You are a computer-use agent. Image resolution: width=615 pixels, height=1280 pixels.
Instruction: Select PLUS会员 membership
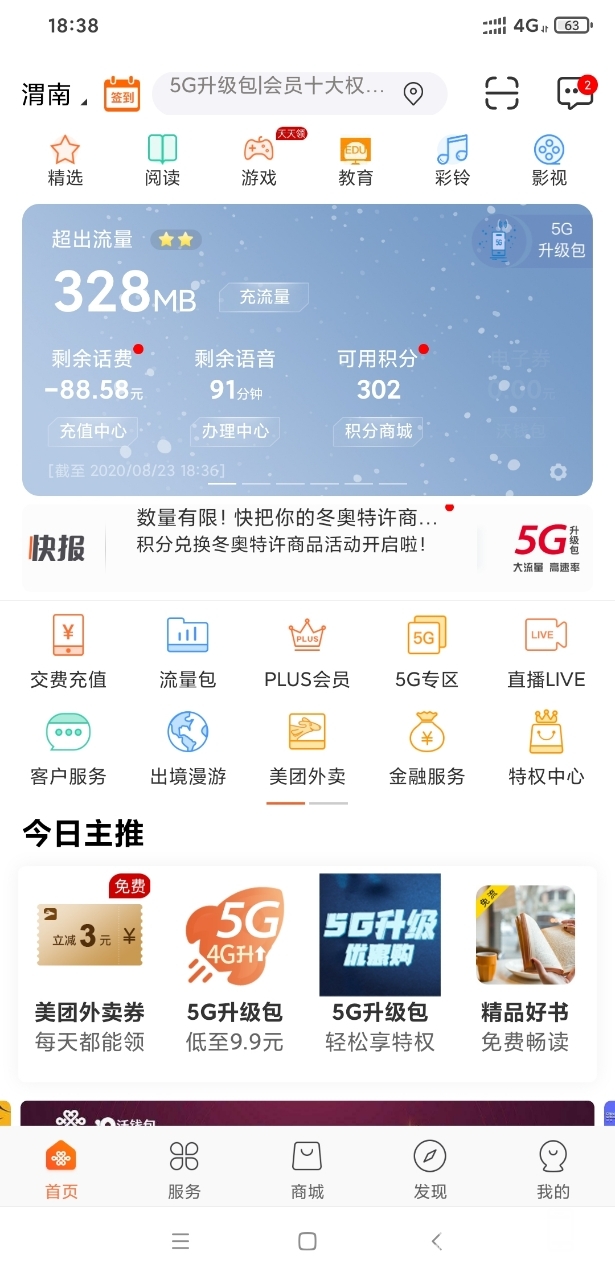(x=307, y=652)
